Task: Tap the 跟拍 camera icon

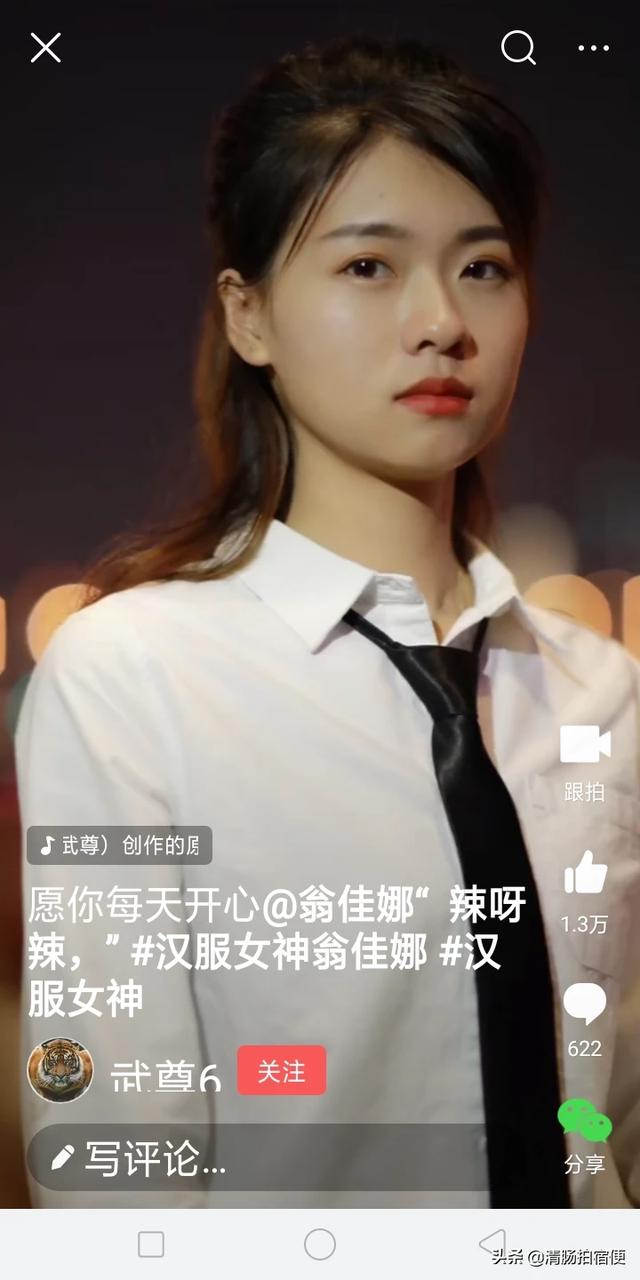Action: 585,745
